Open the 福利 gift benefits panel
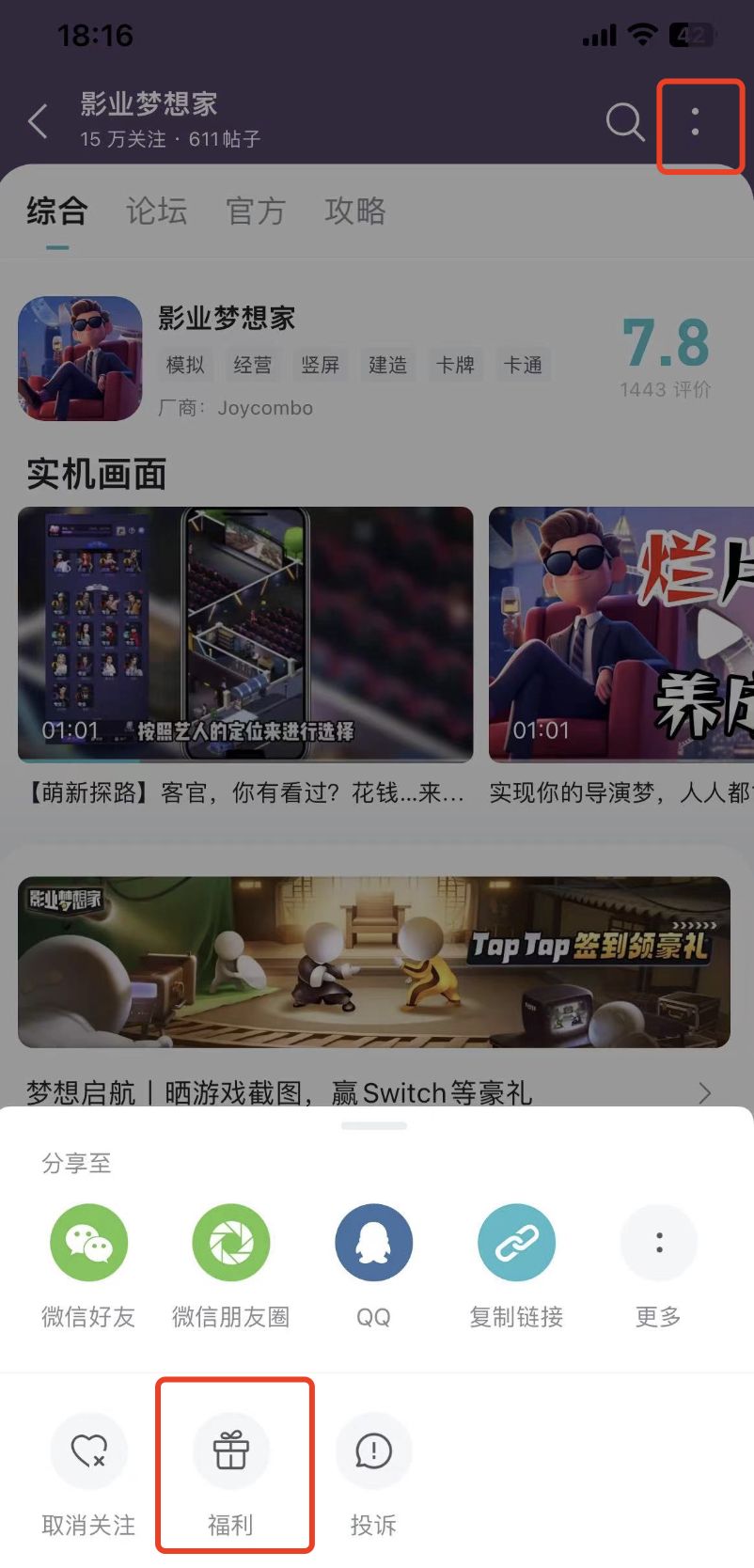Screen dimensions: 754x1568 pos(230,1451)
